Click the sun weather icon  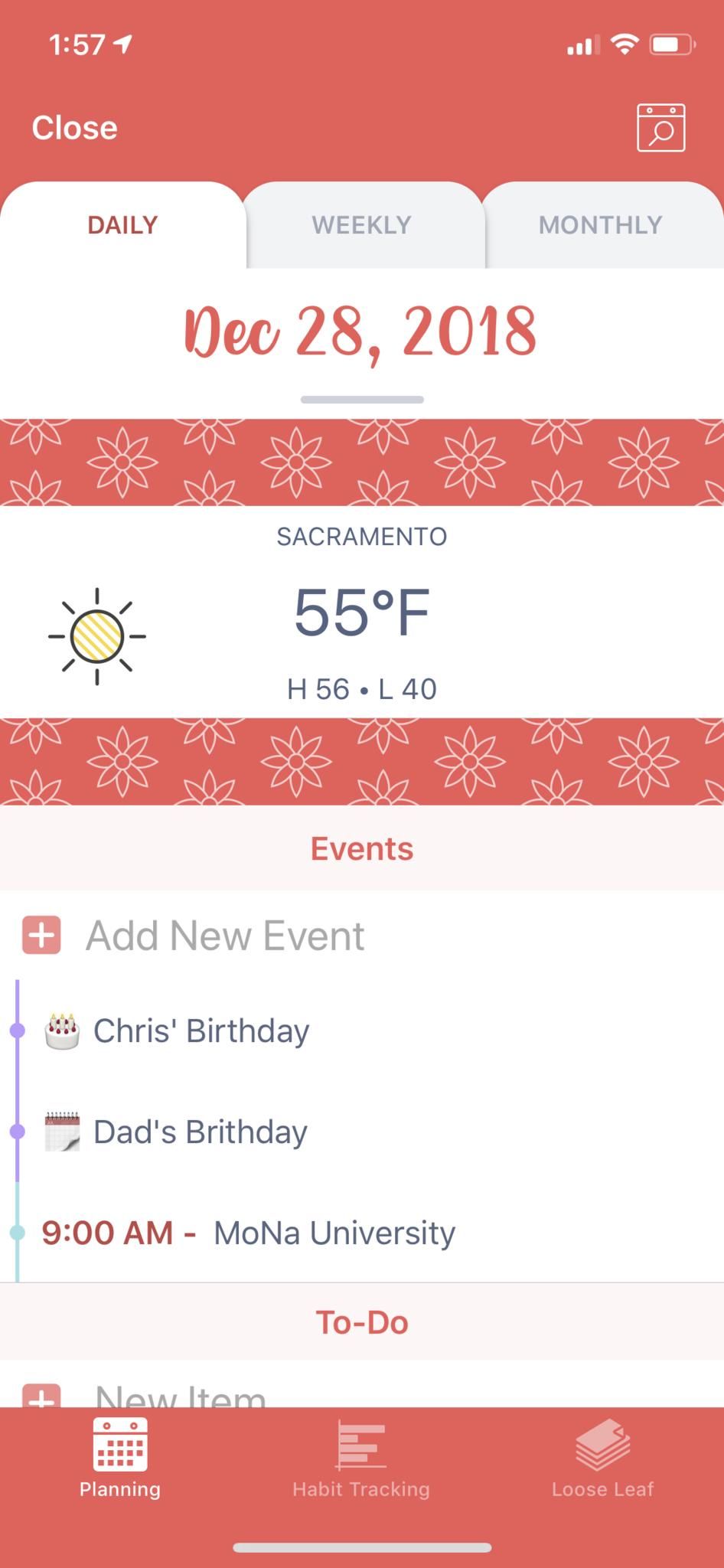pos(97,635)
